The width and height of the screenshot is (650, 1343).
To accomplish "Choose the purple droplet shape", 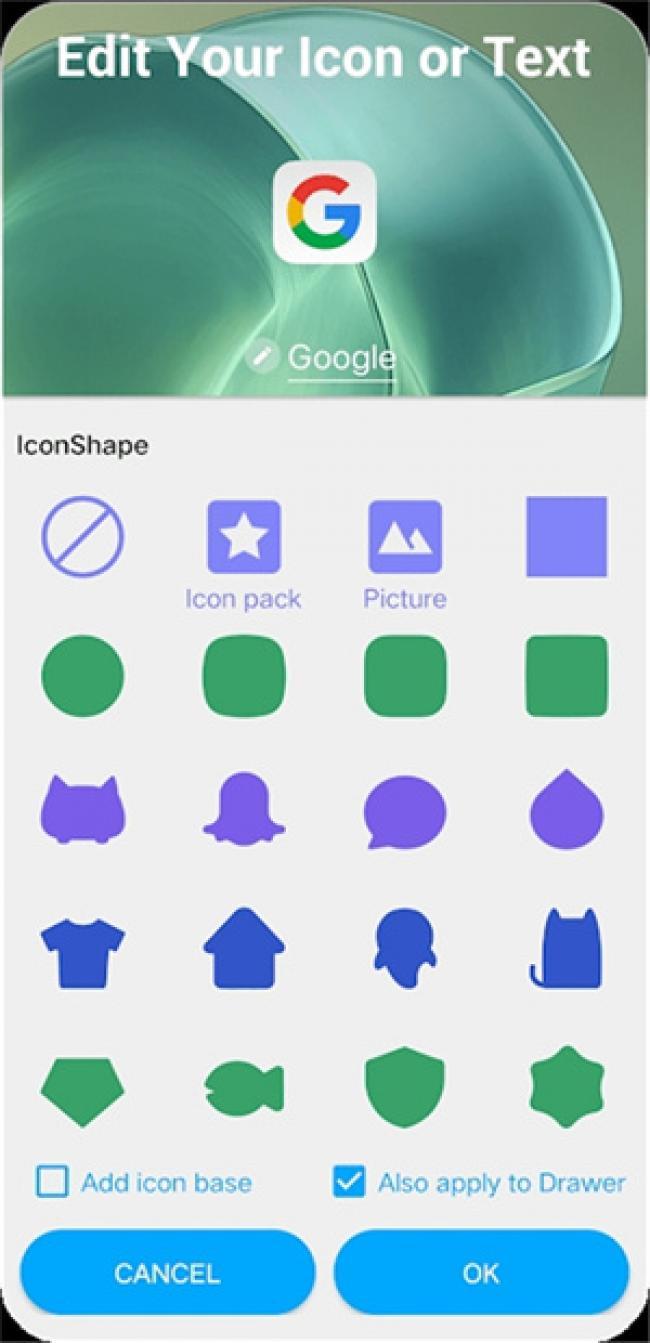I will coord(567,808).
